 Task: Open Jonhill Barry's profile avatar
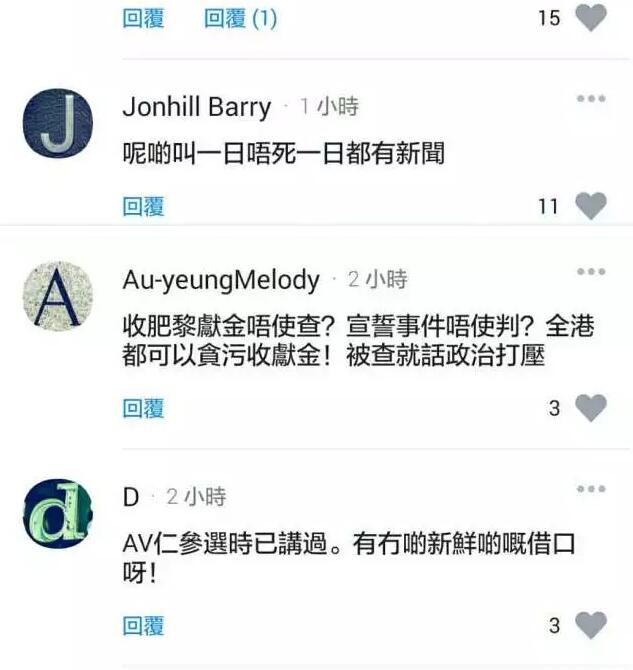coord(57,122)
